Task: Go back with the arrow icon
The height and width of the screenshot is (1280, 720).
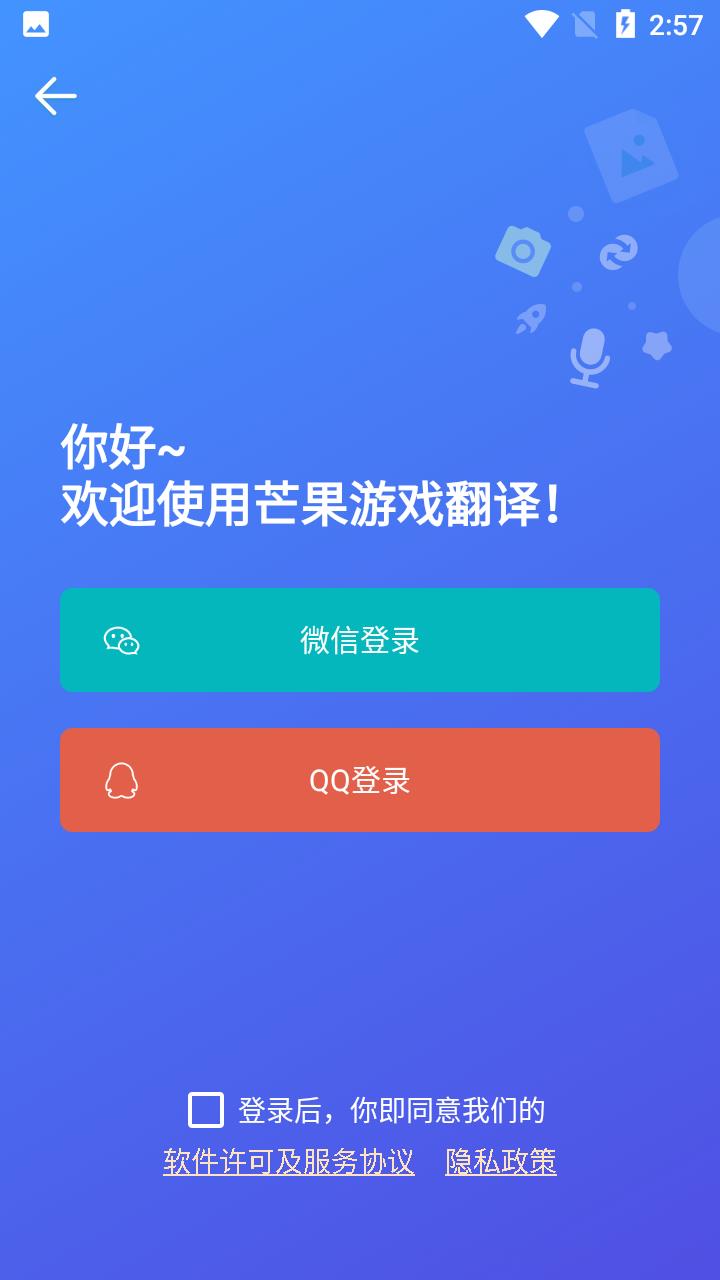Action: (x=55, y=96)
